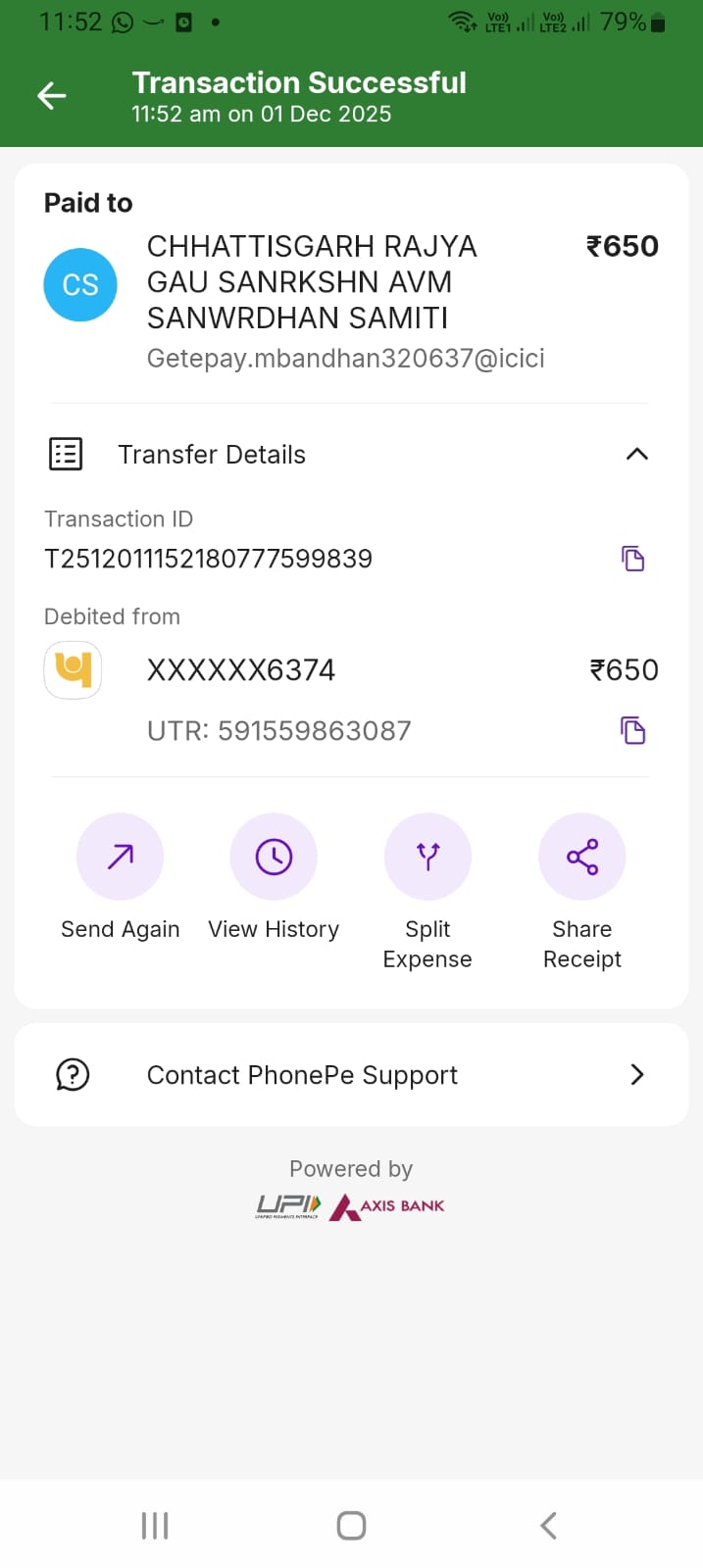The width and height of the screenshot is (703, 1568).
Task: Open View History
Action: click(x=274, y=857)
